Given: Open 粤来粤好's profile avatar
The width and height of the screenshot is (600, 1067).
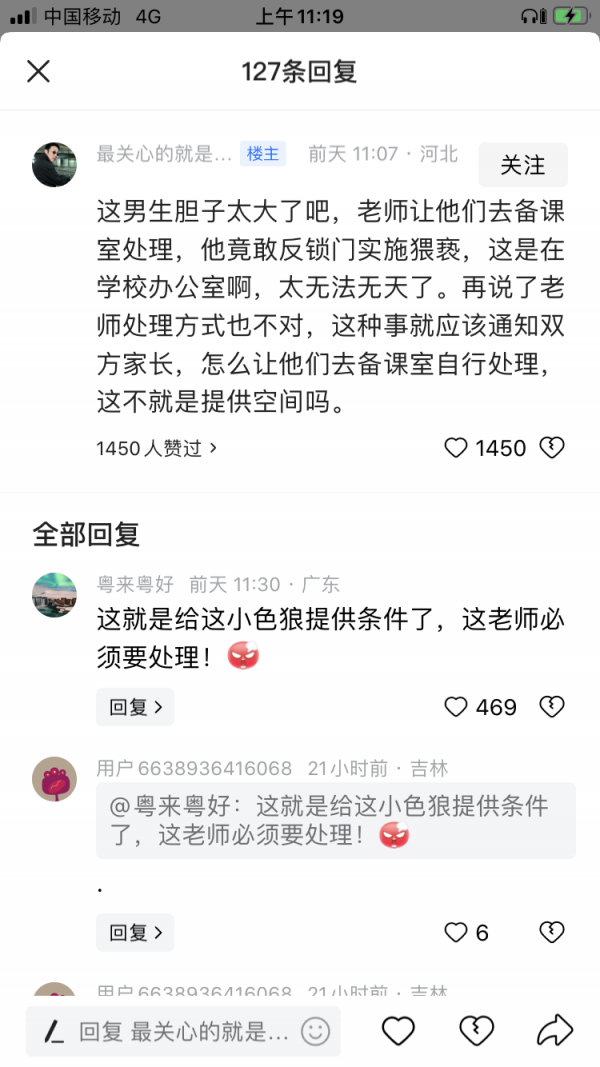Looking at the screenshot, I should [x=54, y=596].
